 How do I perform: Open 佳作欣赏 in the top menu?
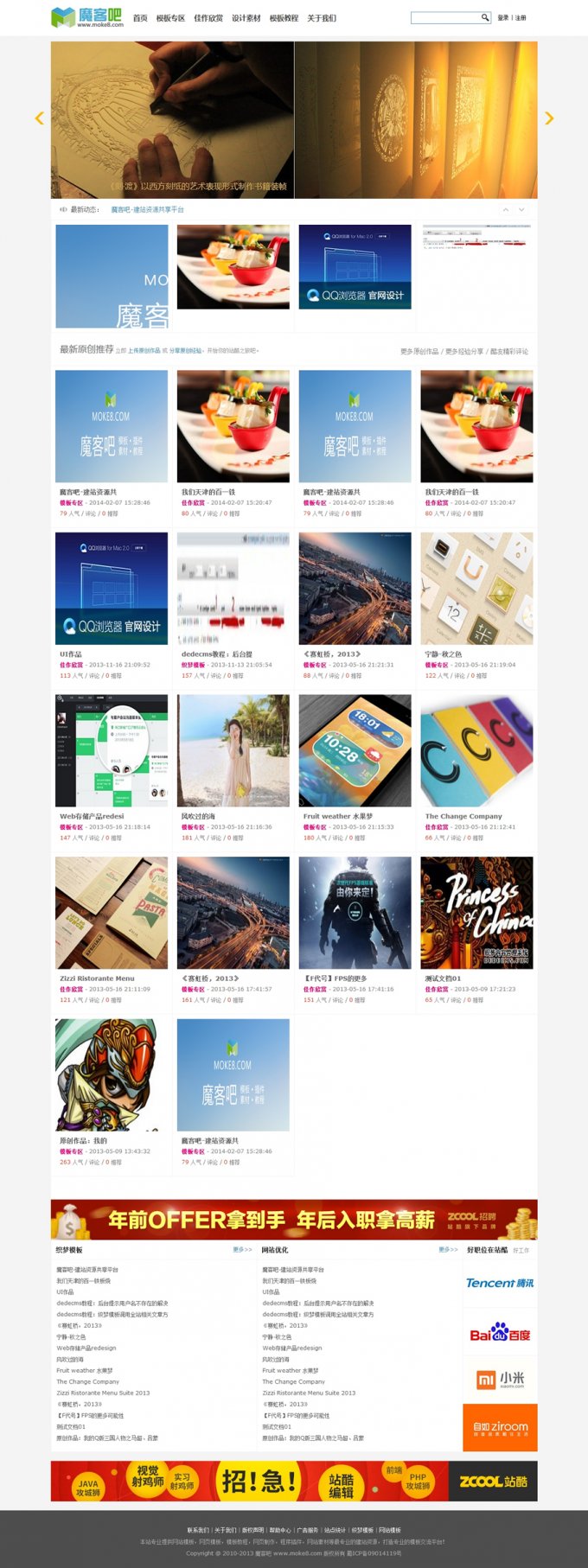(x=208, y=18)
